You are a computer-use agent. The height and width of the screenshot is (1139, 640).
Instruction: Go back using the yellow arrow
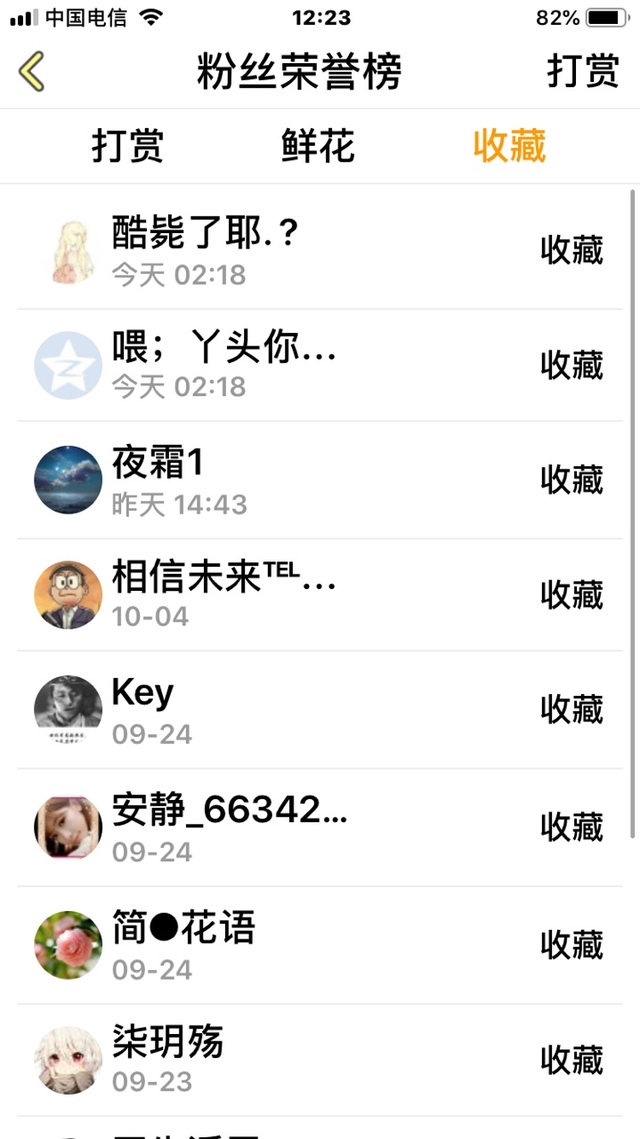[x=32, y=72]
